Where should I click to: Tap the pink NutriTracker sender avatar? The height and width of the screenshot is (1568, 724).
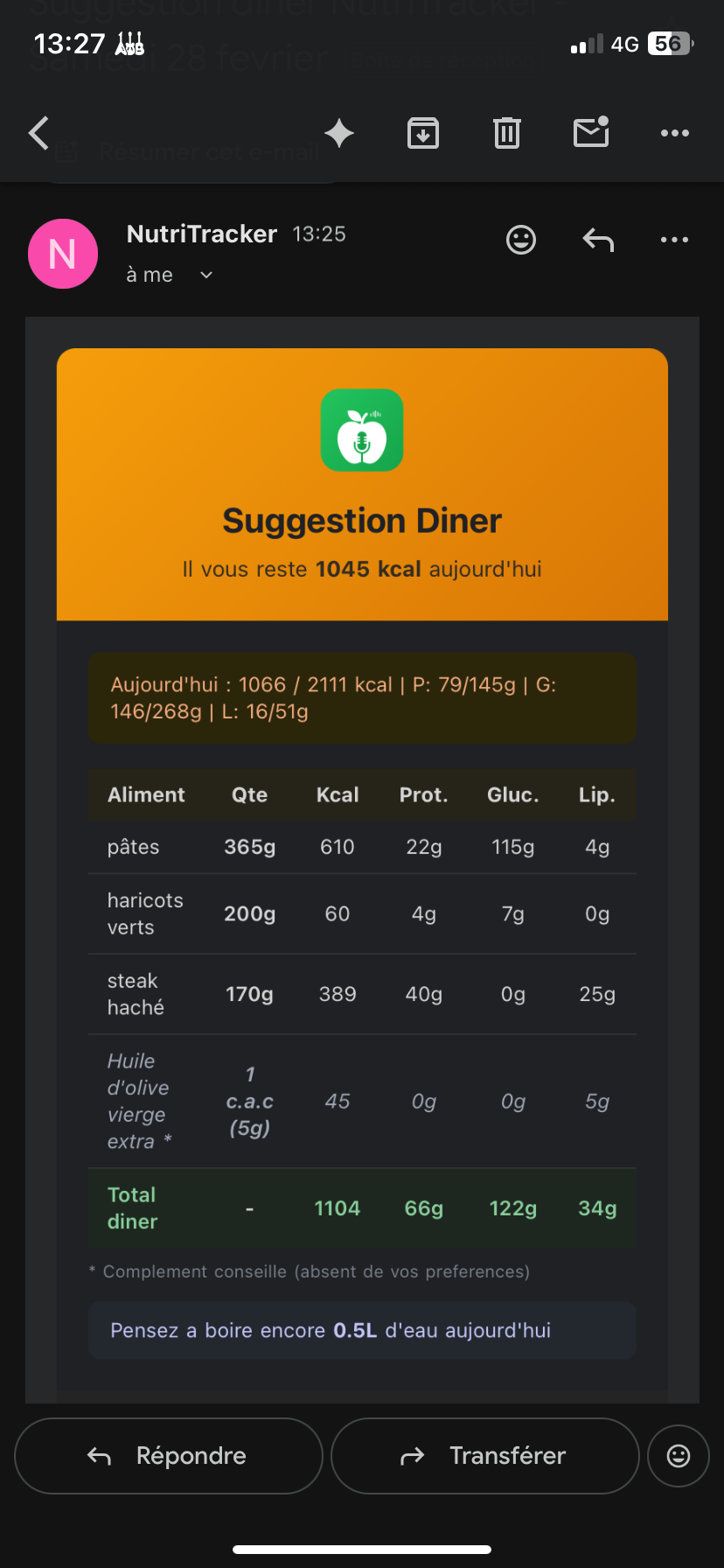point(62,254)
